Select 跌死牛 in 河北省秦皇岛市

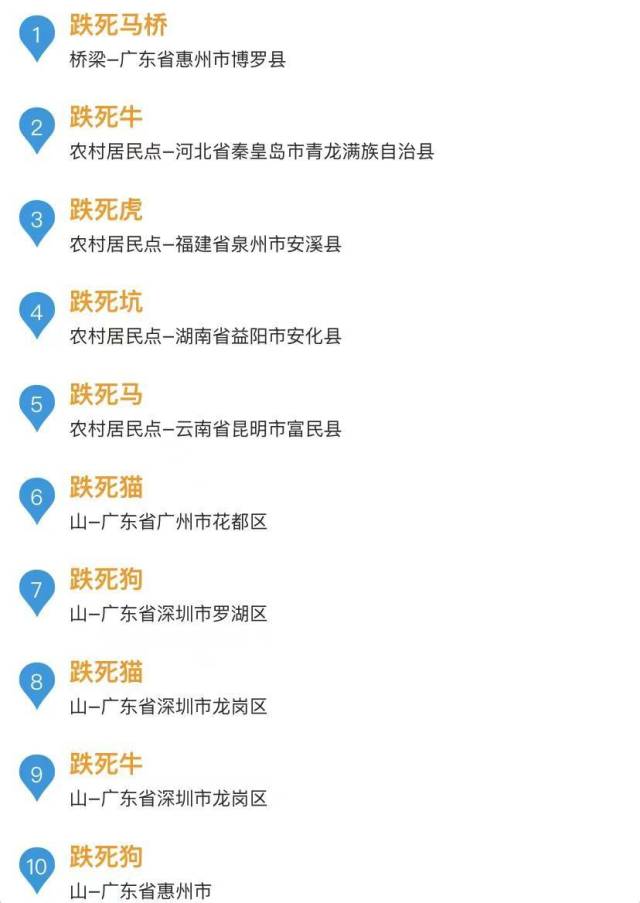point(106,118)
